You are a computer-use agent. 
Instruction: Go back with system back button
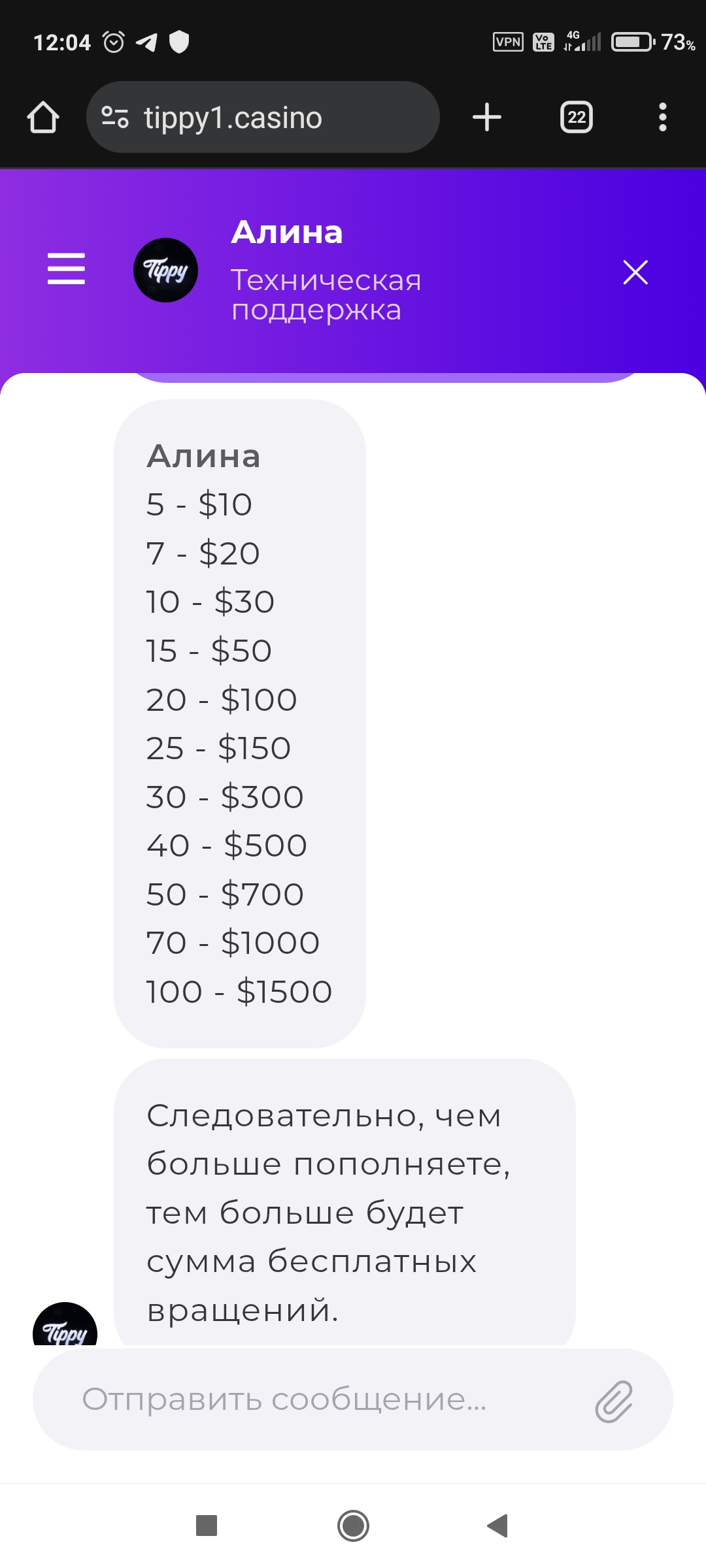497,1526
